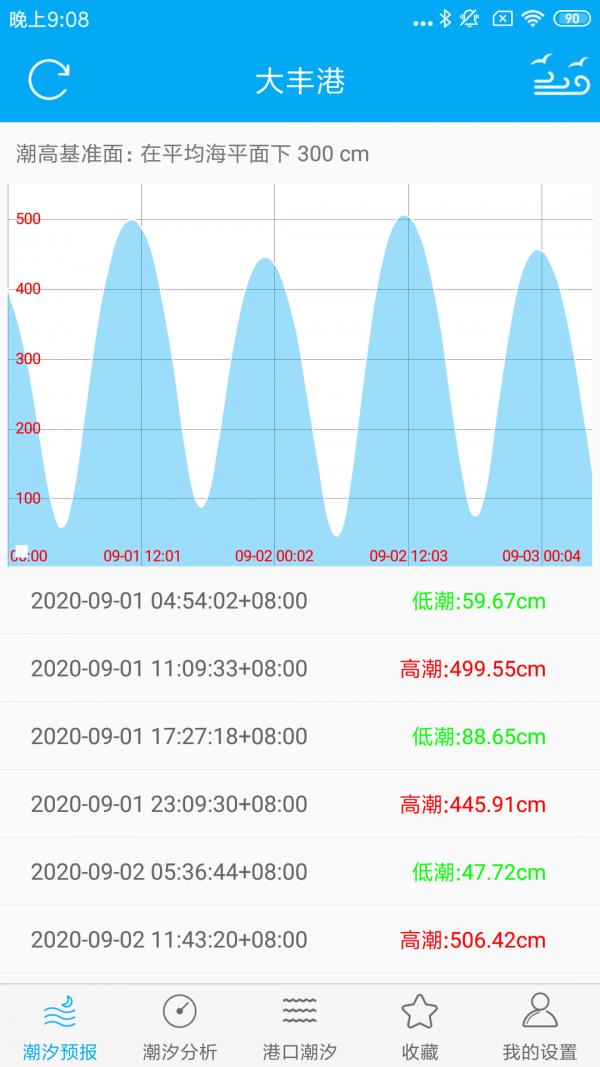Refresh the tide forecast data

[x=49, y=80]
